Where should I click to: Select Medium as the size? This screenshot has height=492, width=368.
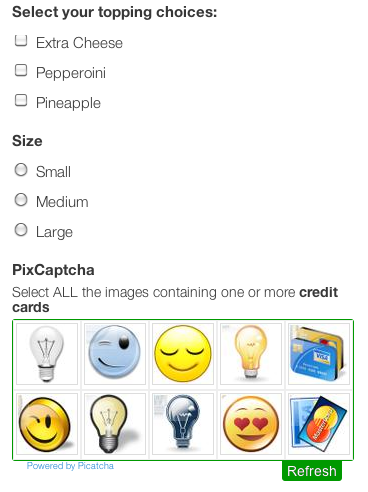click(x=21, y=200)
